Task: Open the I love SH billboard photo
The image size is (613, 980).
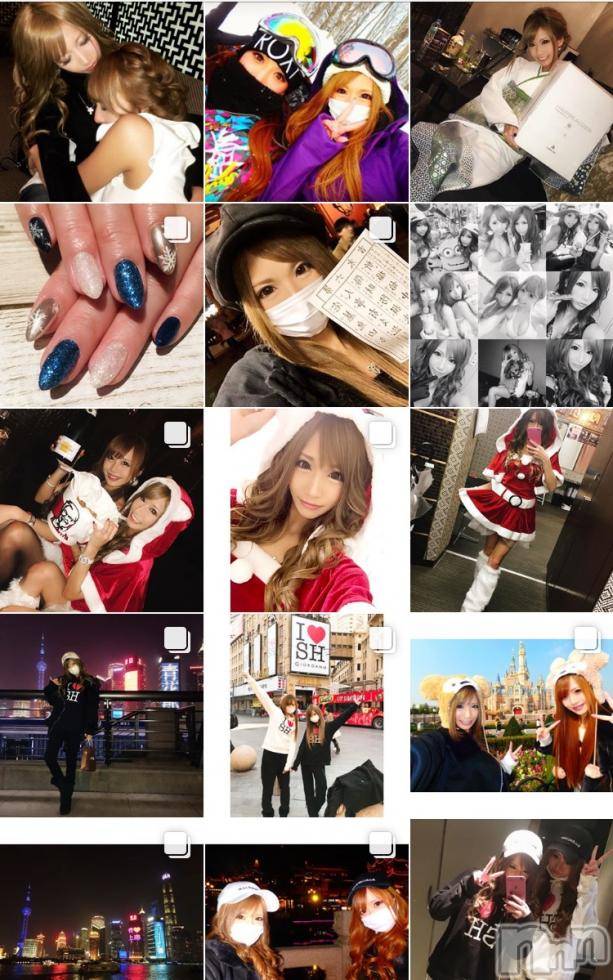Action: pyautogui.click(x=306, y=715)
